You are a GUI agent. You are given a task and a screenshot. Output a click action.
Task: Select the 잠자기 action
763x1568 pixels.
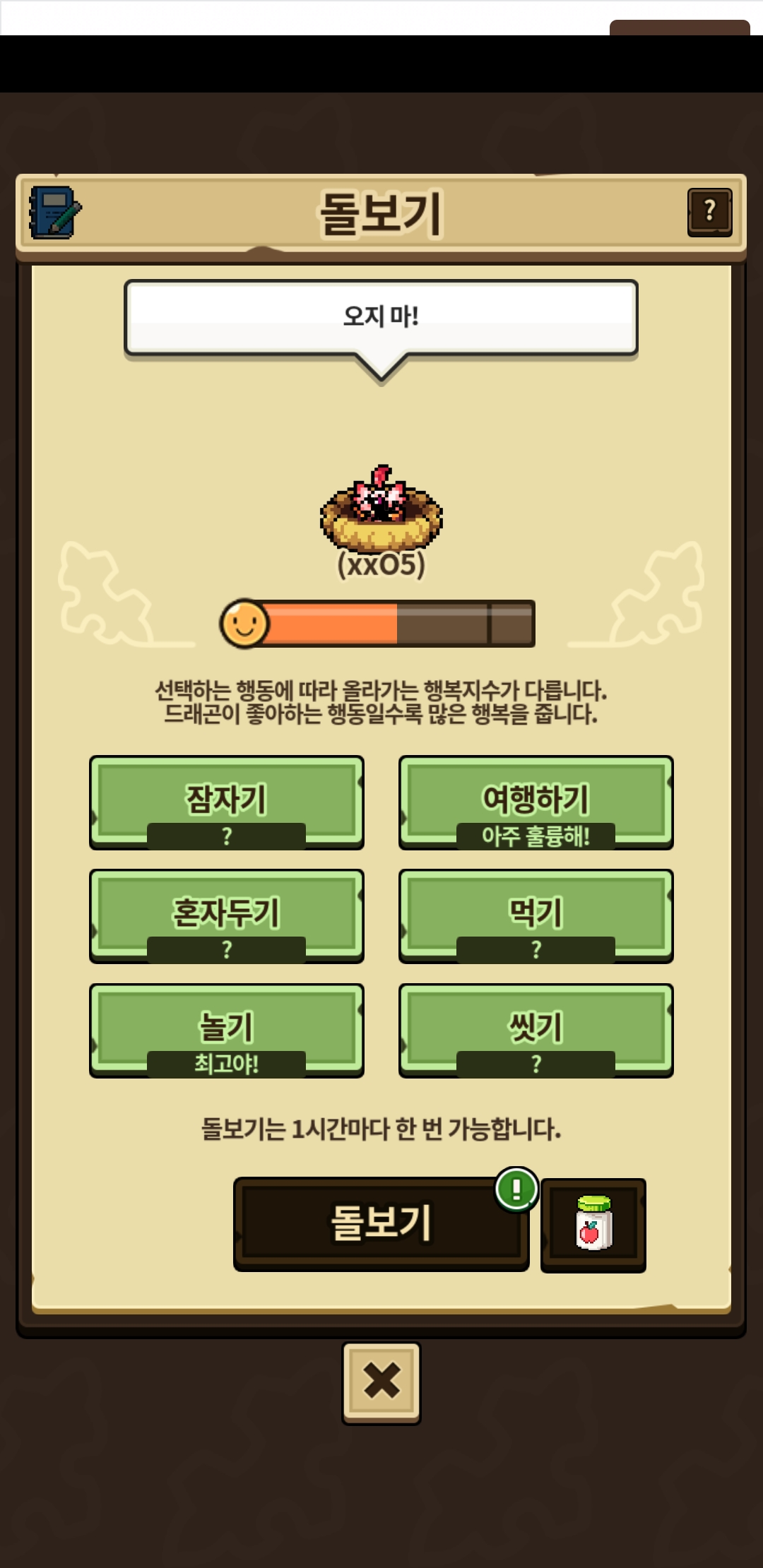pyautogui.click(x=226, y=802)
